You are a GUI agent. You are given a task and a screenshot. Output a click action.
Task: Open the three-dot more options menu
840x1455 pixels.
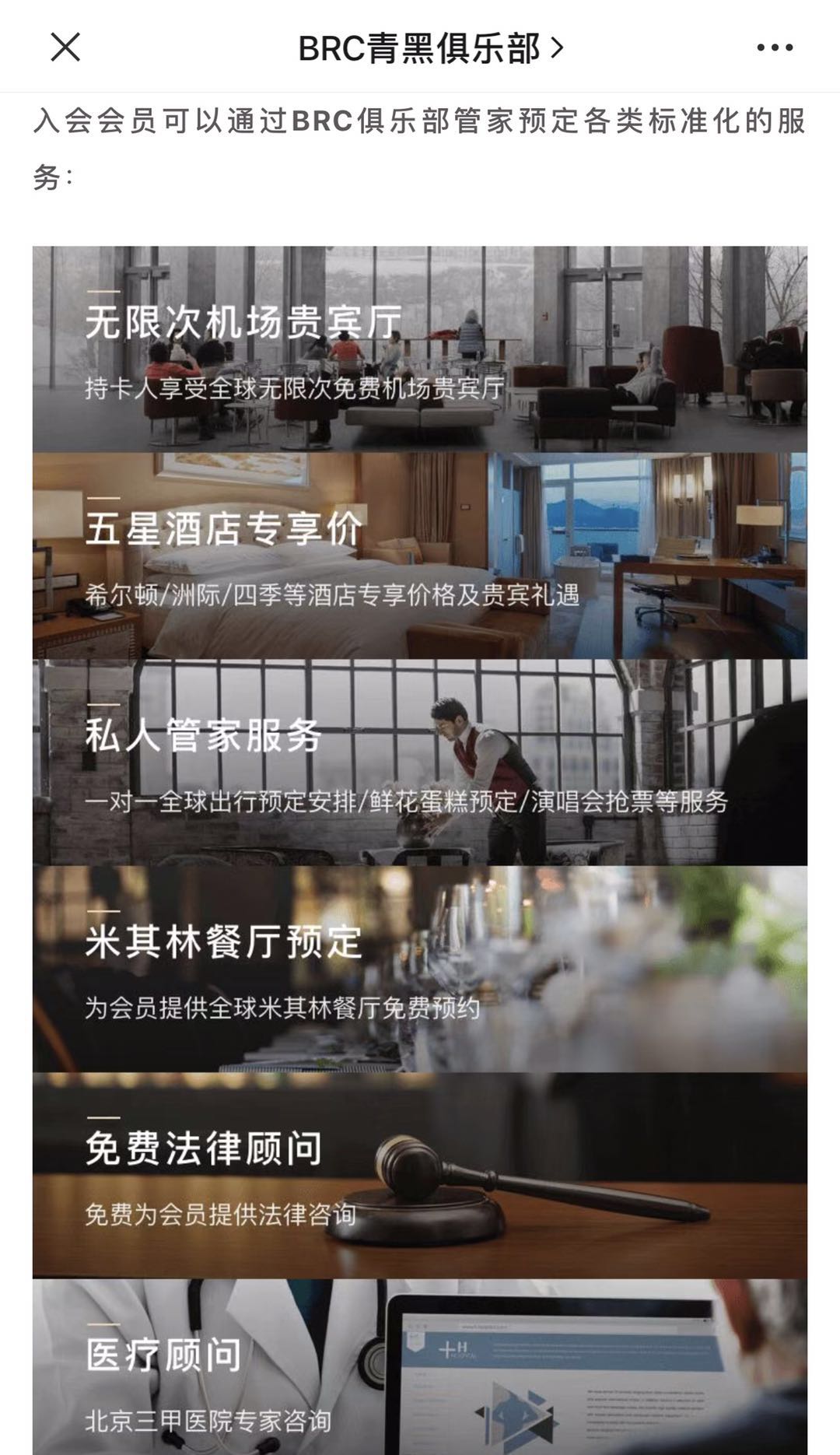(774, 48)
